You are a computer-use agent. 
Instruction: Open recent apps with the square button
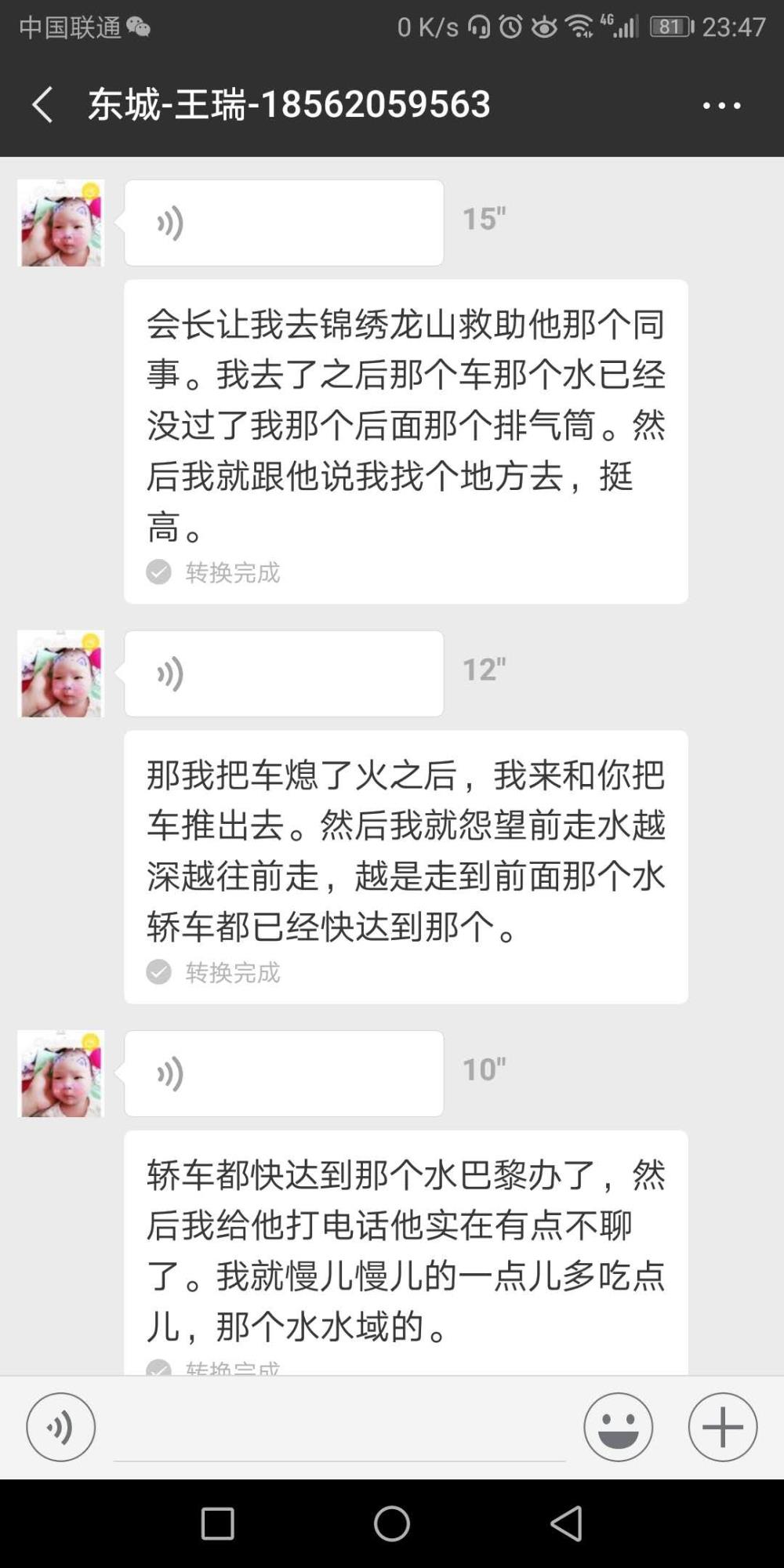tap(218, 1523)
